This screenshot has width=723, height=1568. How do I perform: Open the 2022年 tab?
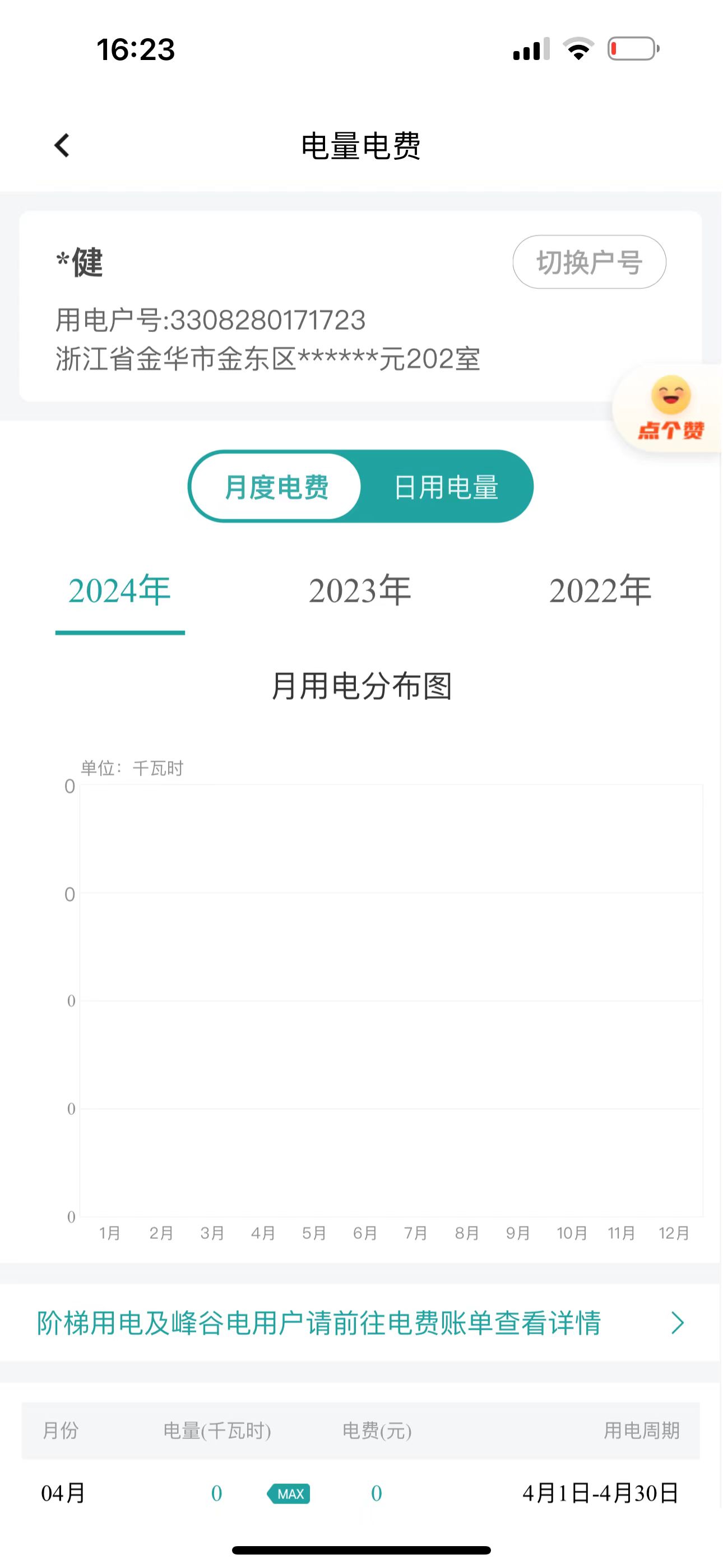(x=600, y=591)
